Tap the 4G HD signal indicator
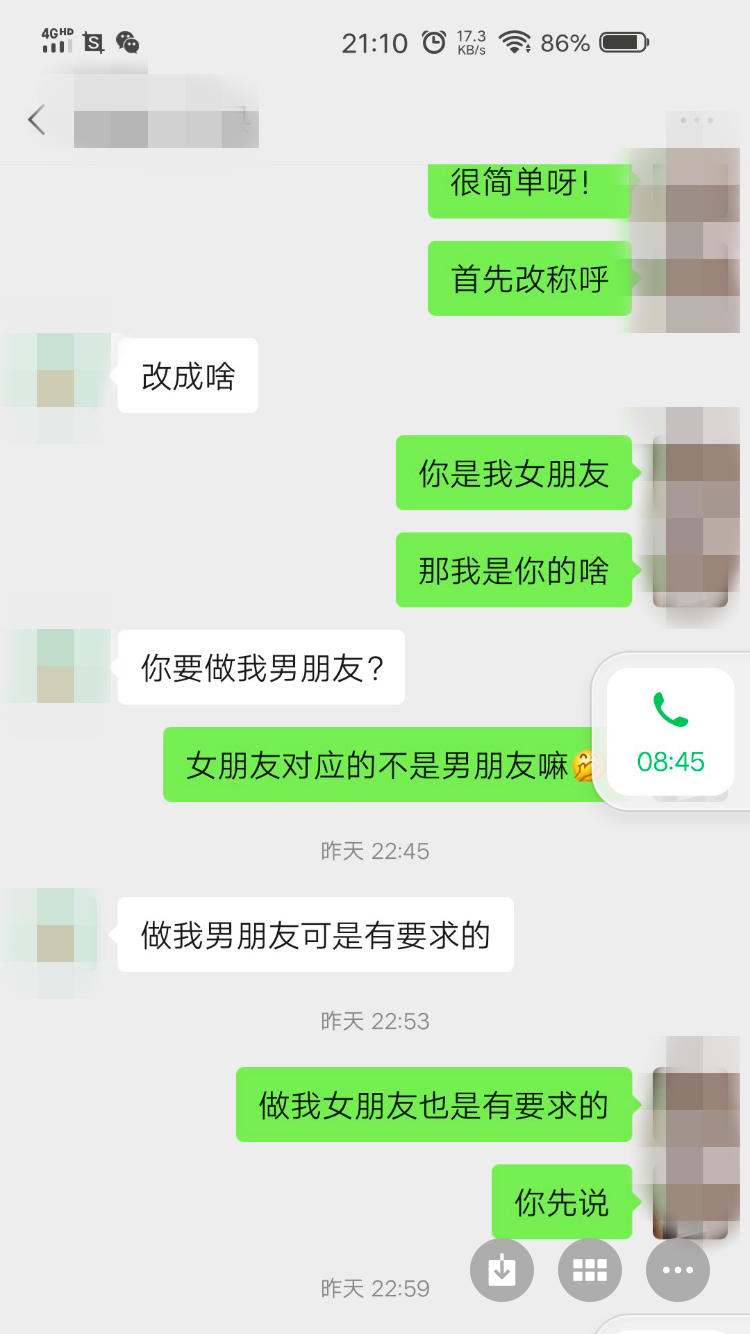 tap(55, 42)
